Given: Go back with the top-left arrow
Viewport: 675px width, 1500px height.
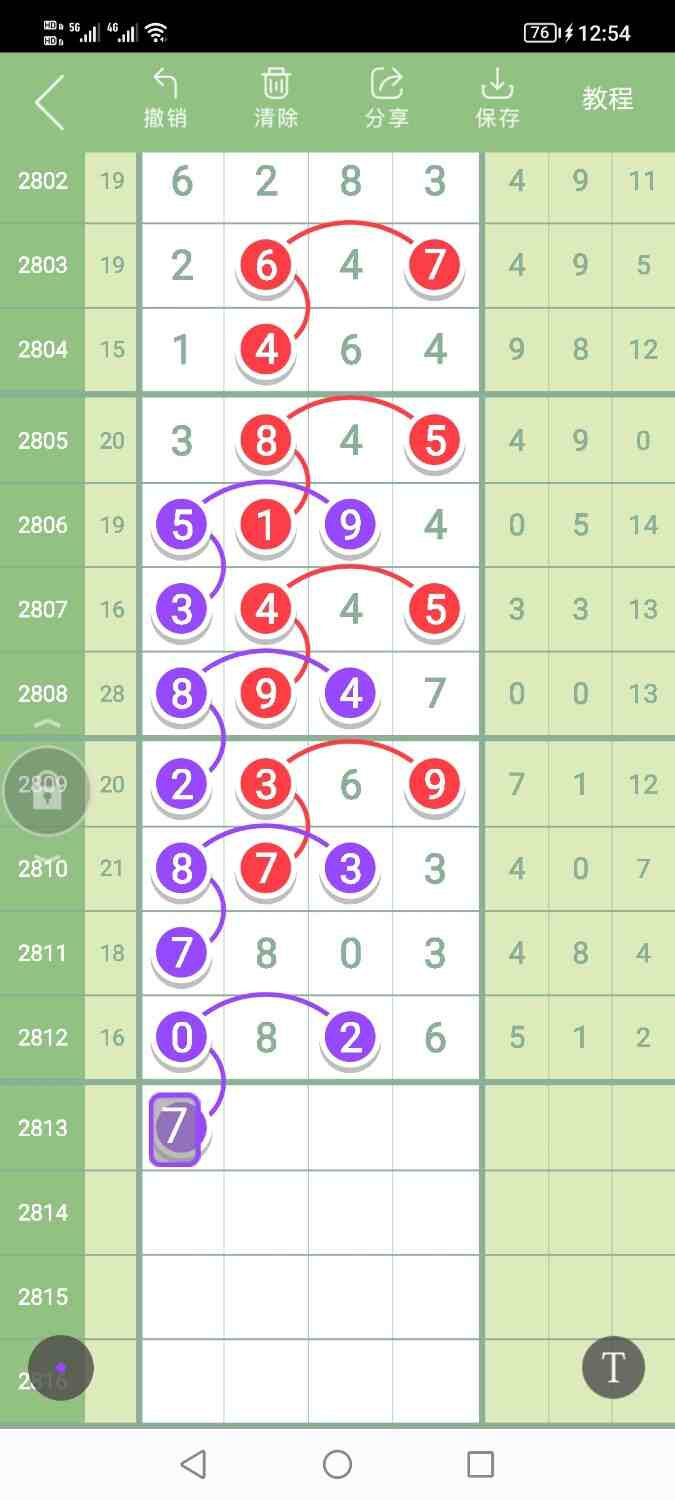Looking at the screenshot, I should 49,101.
